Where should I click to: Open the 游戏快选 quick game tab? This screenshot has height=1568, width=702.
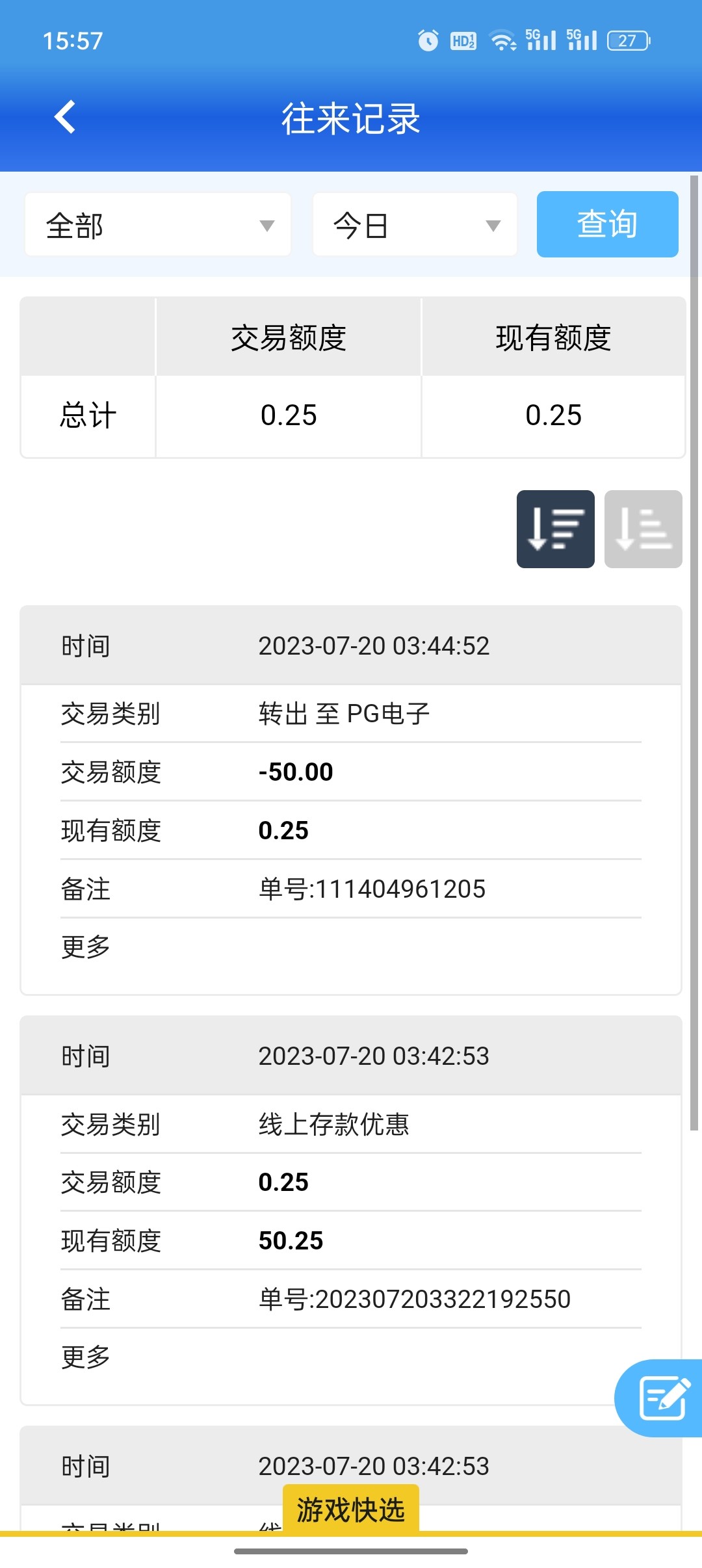[350, 1509]
